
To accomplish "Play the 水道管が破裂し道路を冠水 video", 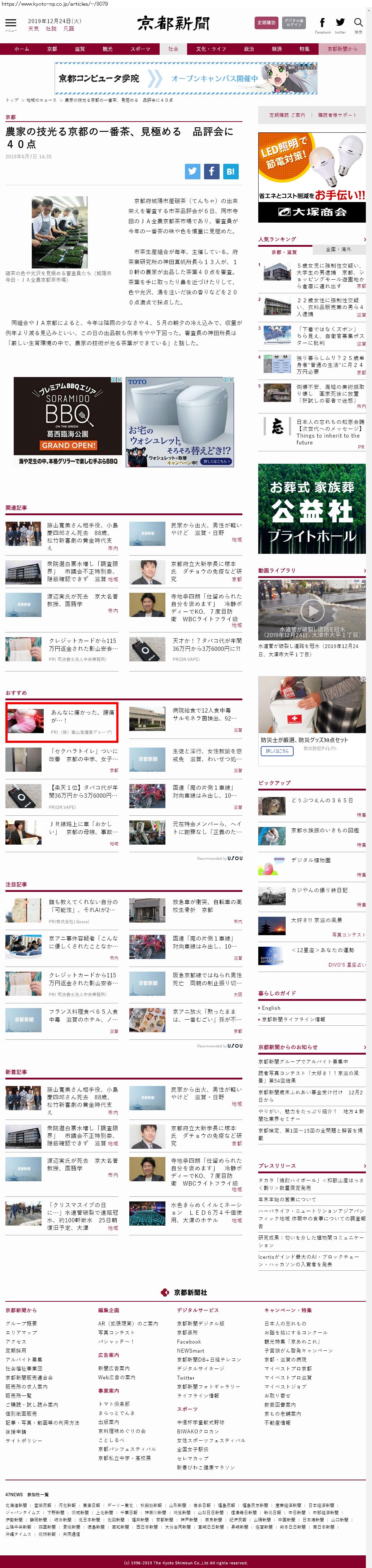I will coord(312,609).
